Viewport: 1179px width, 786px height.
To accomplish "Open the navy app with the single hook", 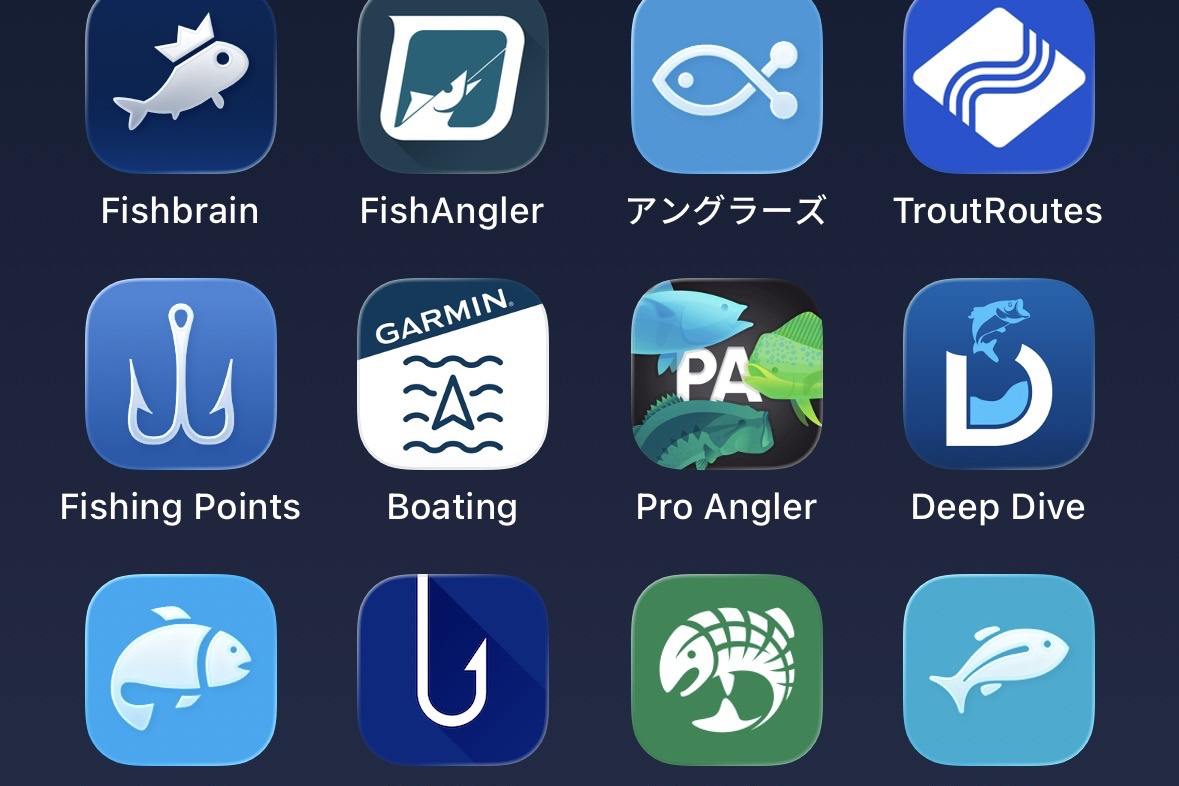I will point(453,668).
